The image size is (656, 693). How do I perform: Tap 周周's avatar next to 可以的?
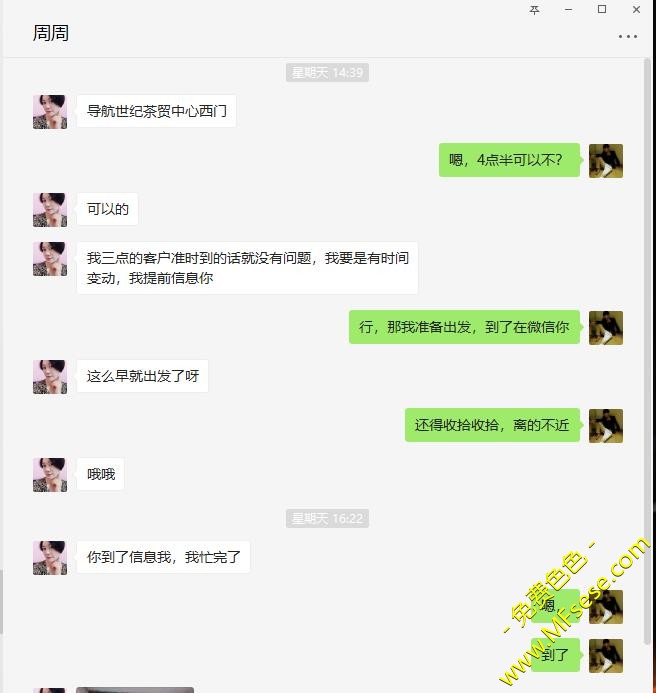pos(50,210)
